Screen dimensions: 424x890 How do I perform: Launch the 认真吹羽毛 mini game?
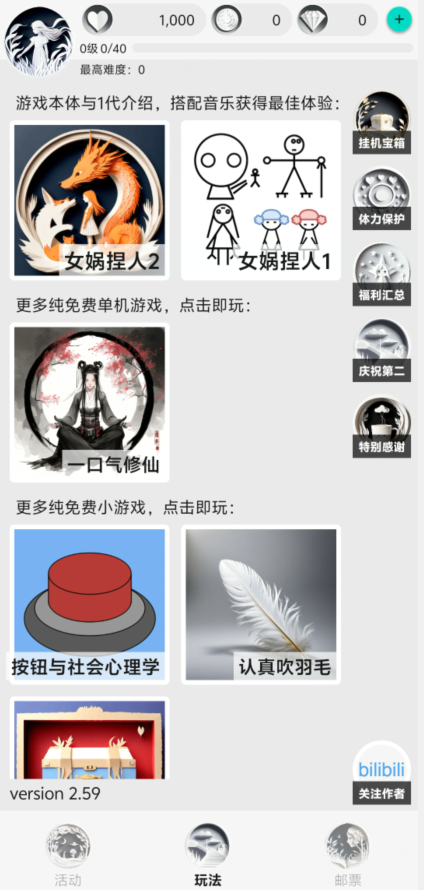click(261, 604)
